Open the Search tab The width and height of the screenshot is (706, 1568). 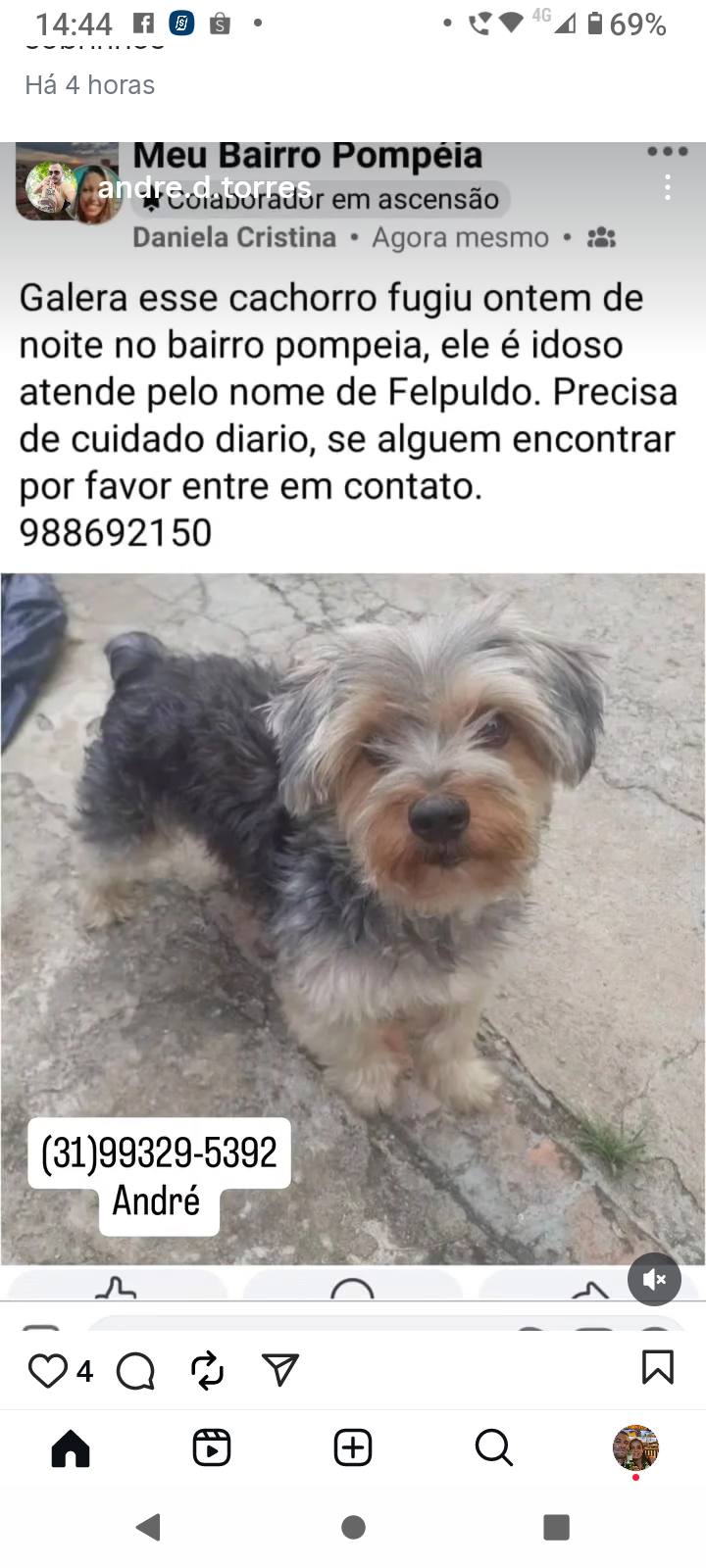pyautogui.click(x=493, y=1447)
